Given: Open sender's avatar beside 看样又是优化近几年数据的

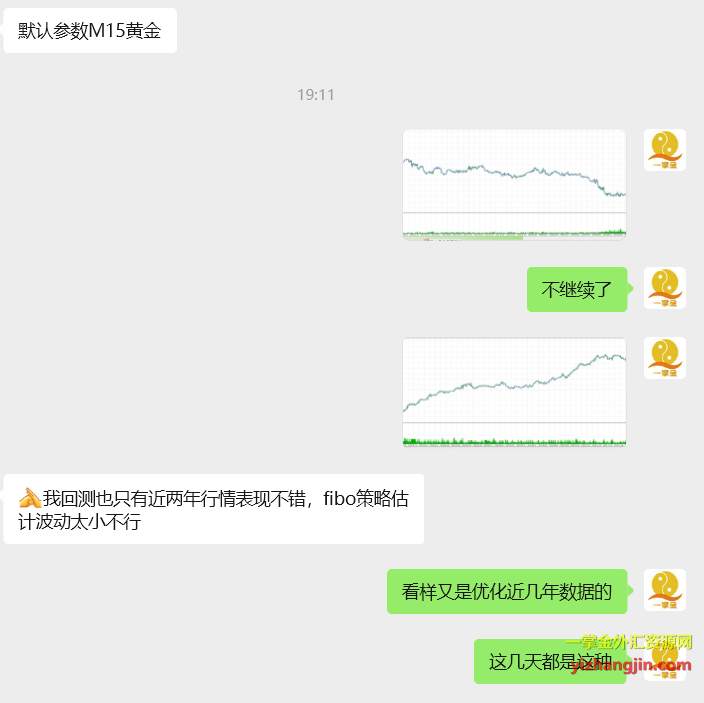Looking at the screenshot, I should [x=664, y=590].
